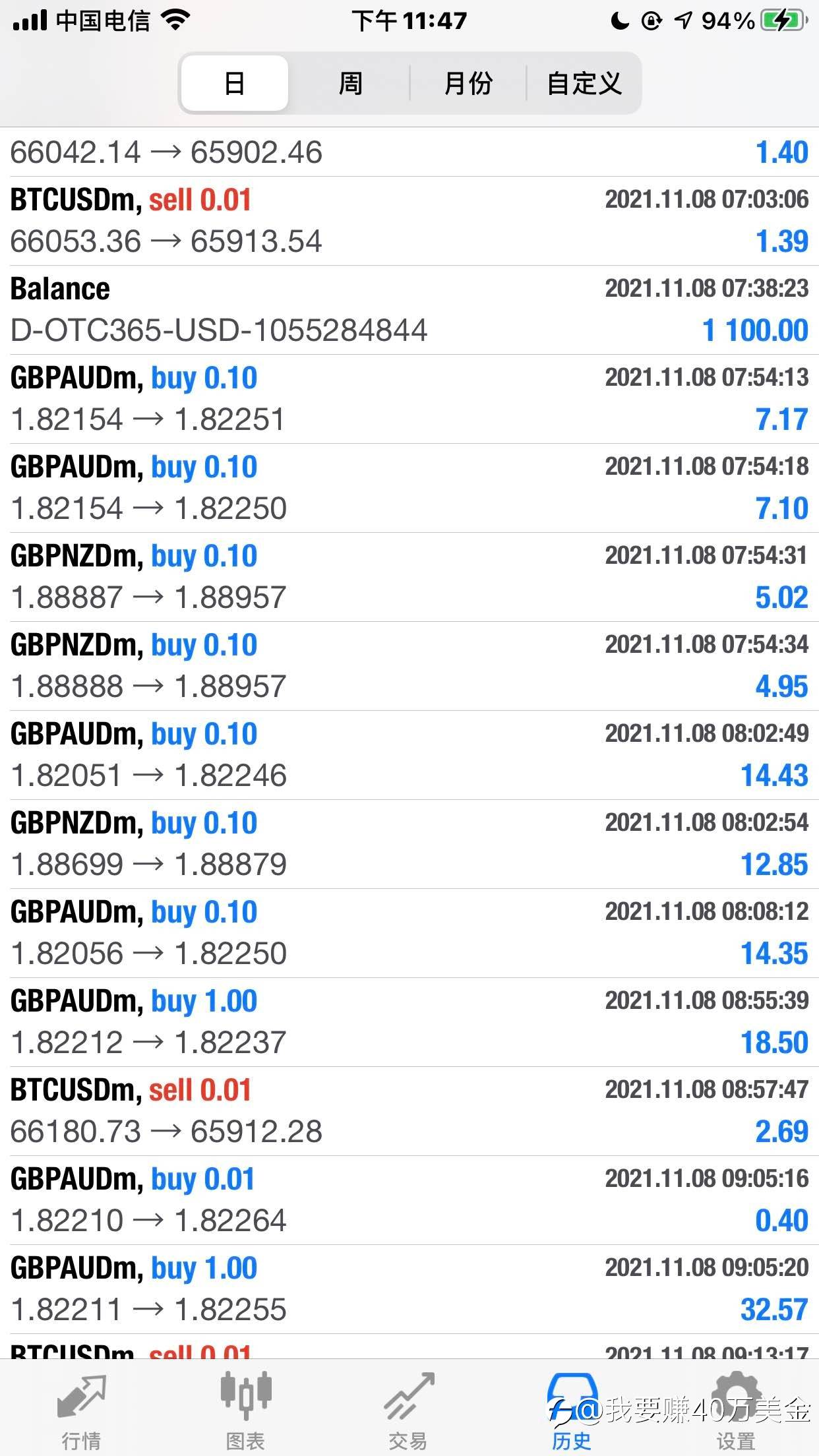Select the 日 (day) period
Screen dimensions: 819x1456
235,83
